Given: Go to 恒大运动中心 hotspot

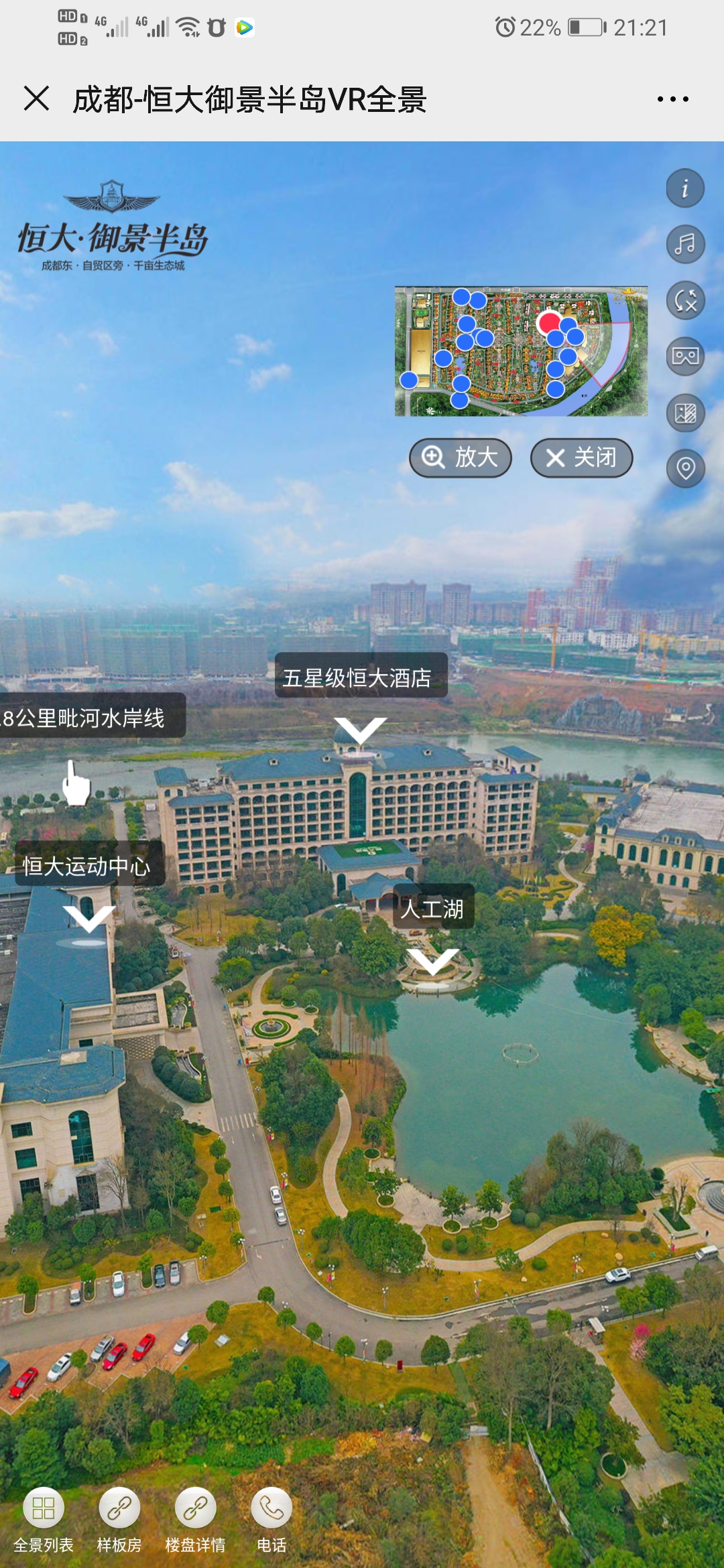Looking at the screenshot, I should pyautogui.click(x=88, y=917).
